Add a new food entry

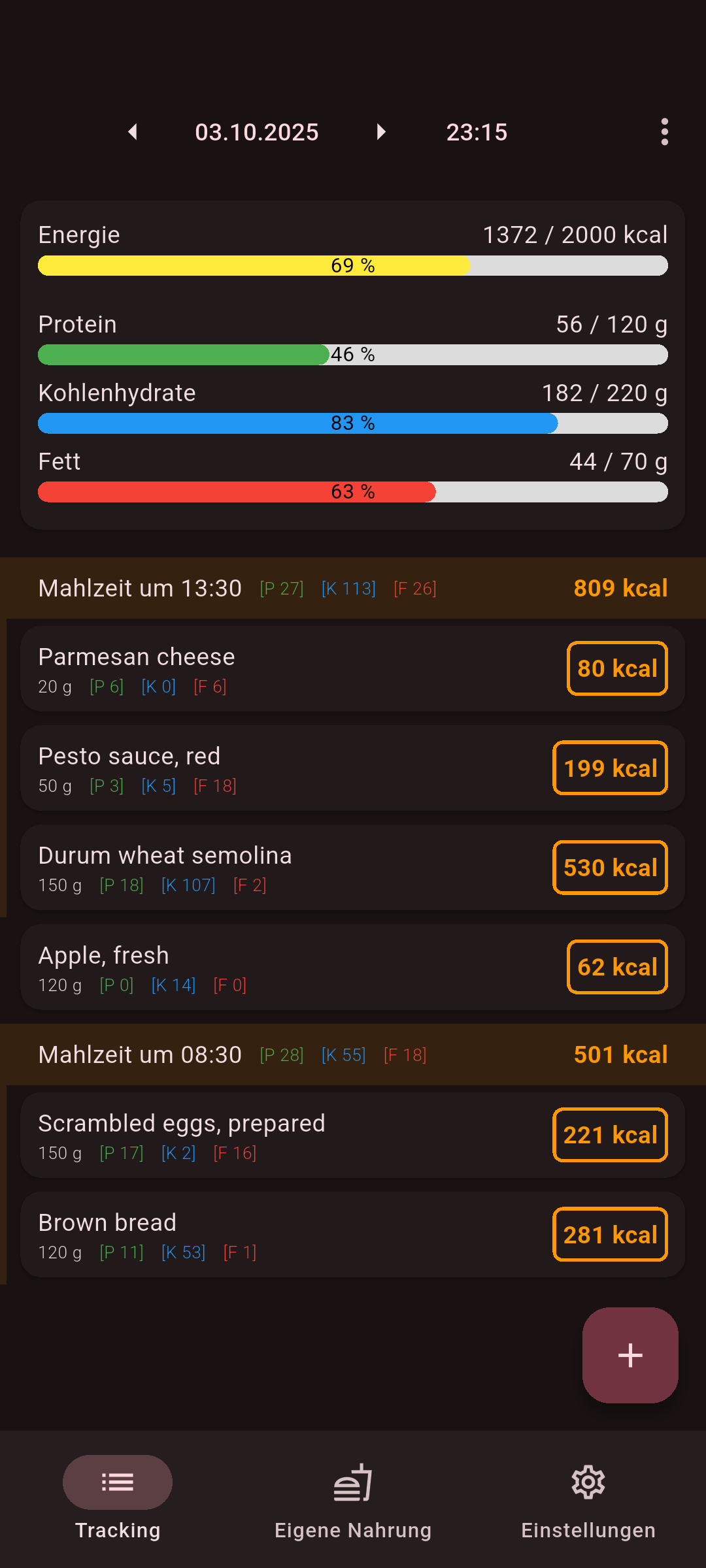[x=630, y=1355]
